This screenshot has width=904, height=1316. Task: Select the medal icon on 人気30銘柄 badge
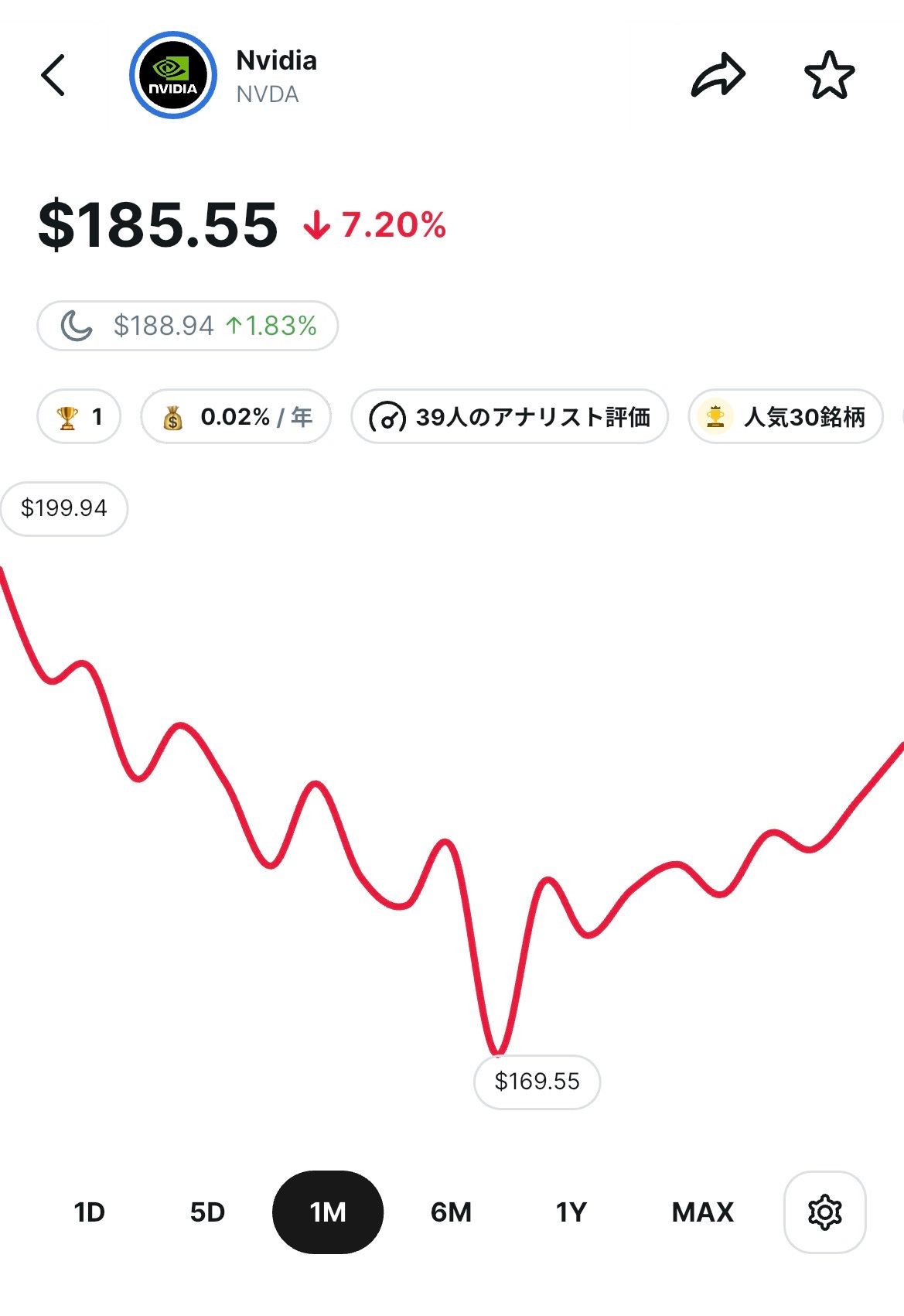[x=717, y=416]
